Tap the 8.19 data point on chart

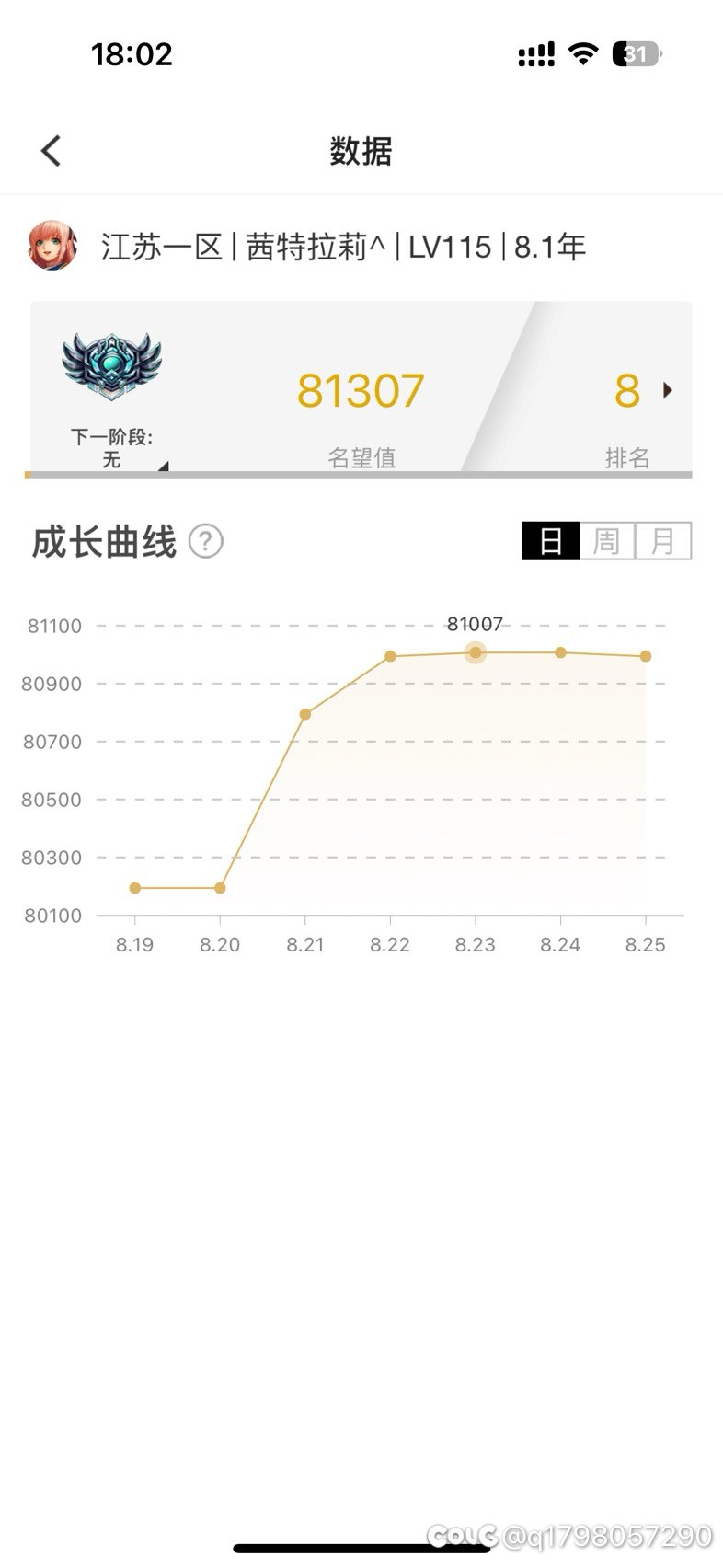135,888
